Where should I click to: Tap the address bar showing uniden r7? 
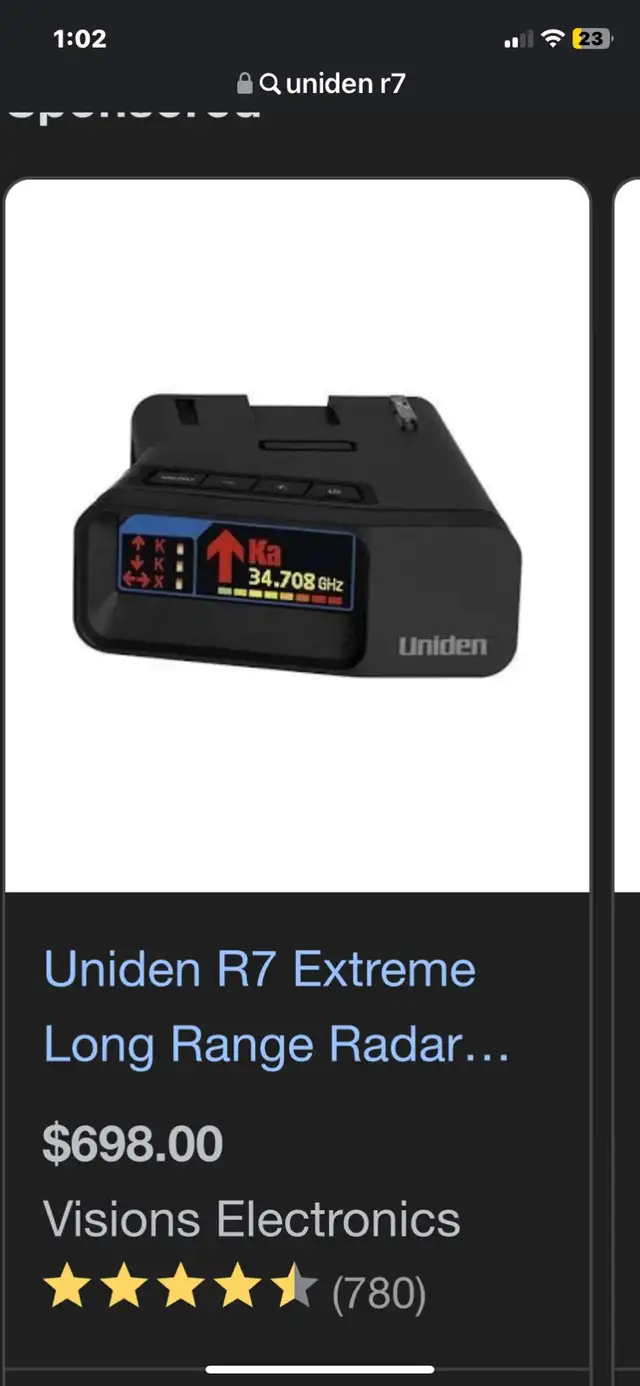321,83
